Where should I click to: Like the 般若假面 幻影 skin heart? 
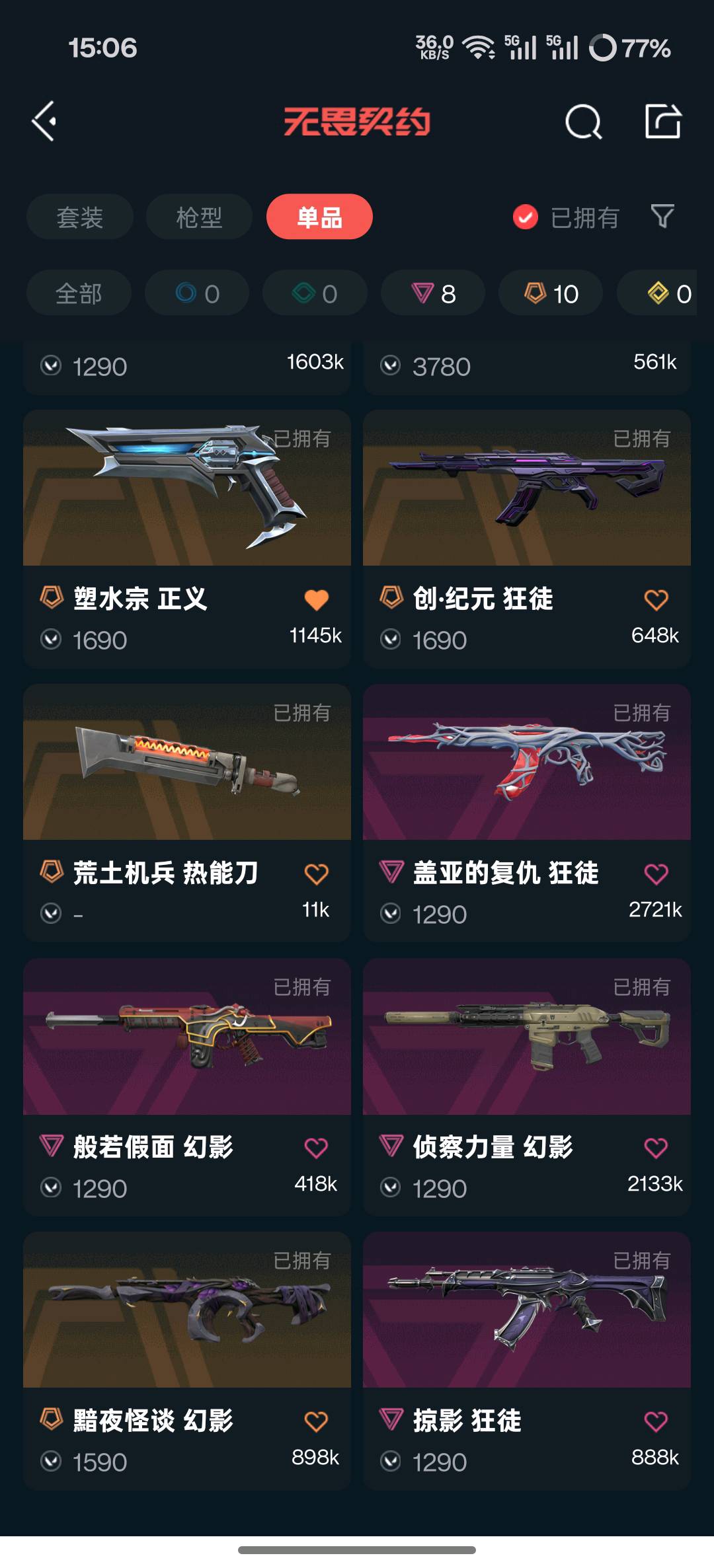tap(316, 1148)
